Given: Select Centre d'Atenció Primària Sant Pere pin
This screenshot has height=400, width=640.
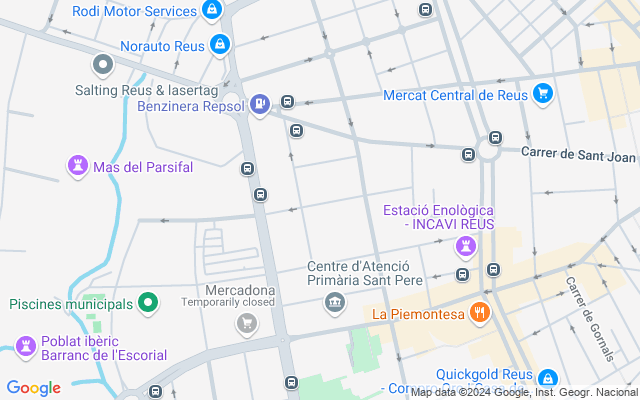Looking at the screenshot, I should (x=335, y=302).
